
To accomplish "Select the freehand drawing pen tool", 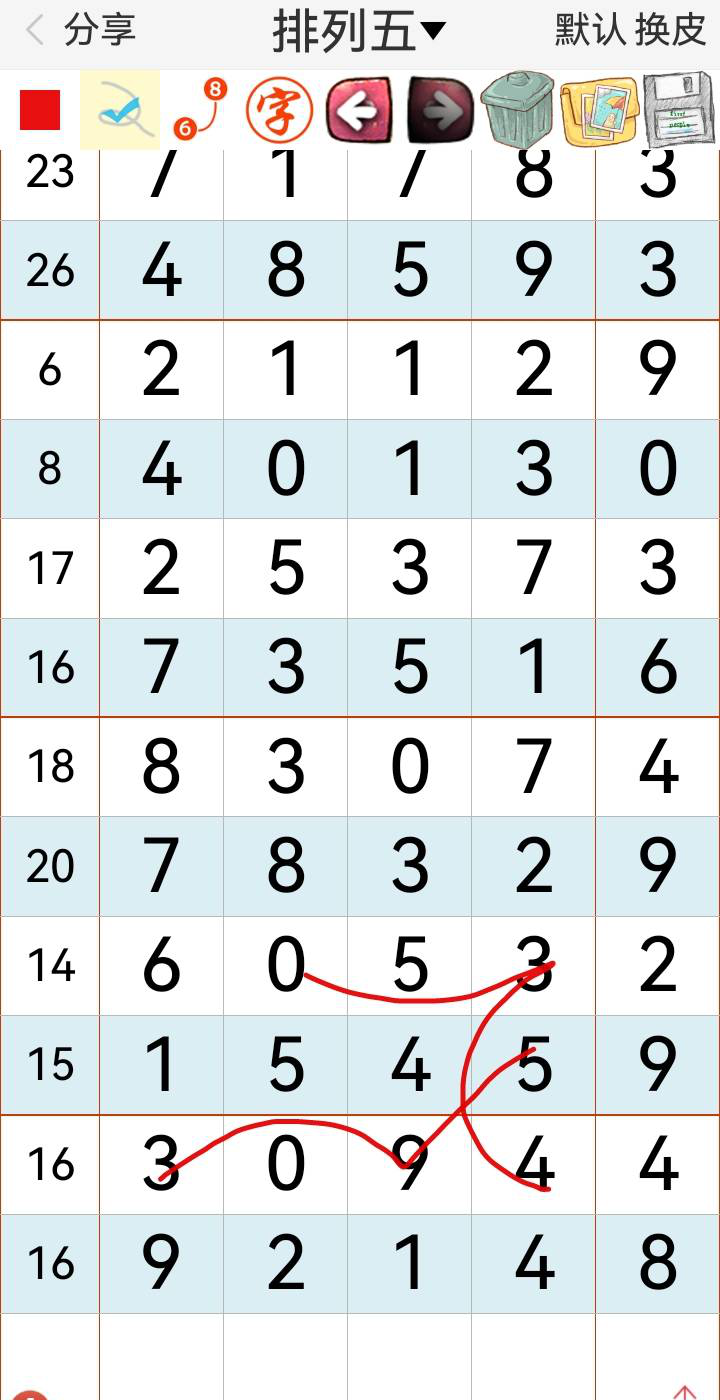I will (120, 110).
